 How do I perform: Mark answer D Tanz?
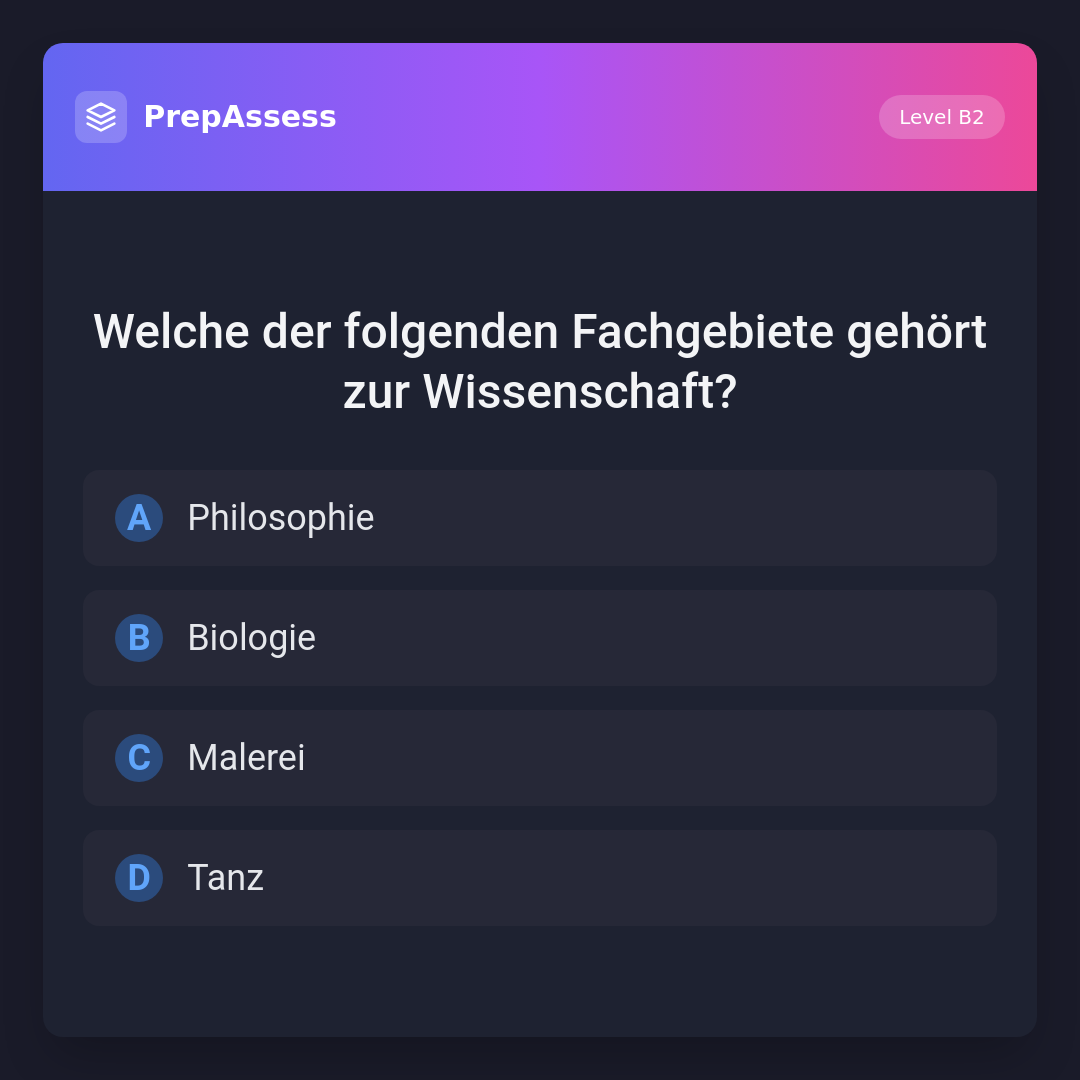[540, 878]
